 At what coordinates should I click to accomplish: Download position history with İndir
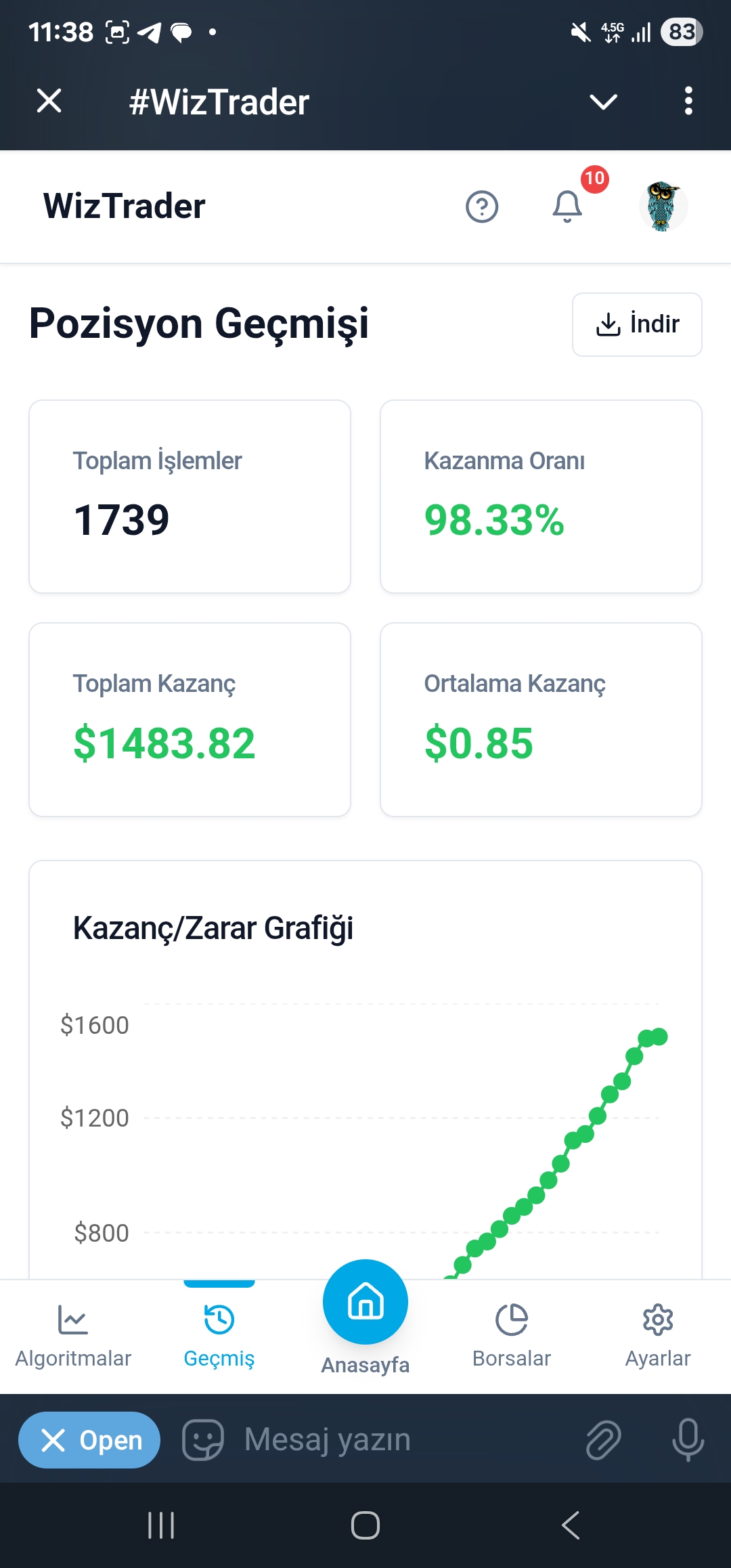(x=637, y=324)
